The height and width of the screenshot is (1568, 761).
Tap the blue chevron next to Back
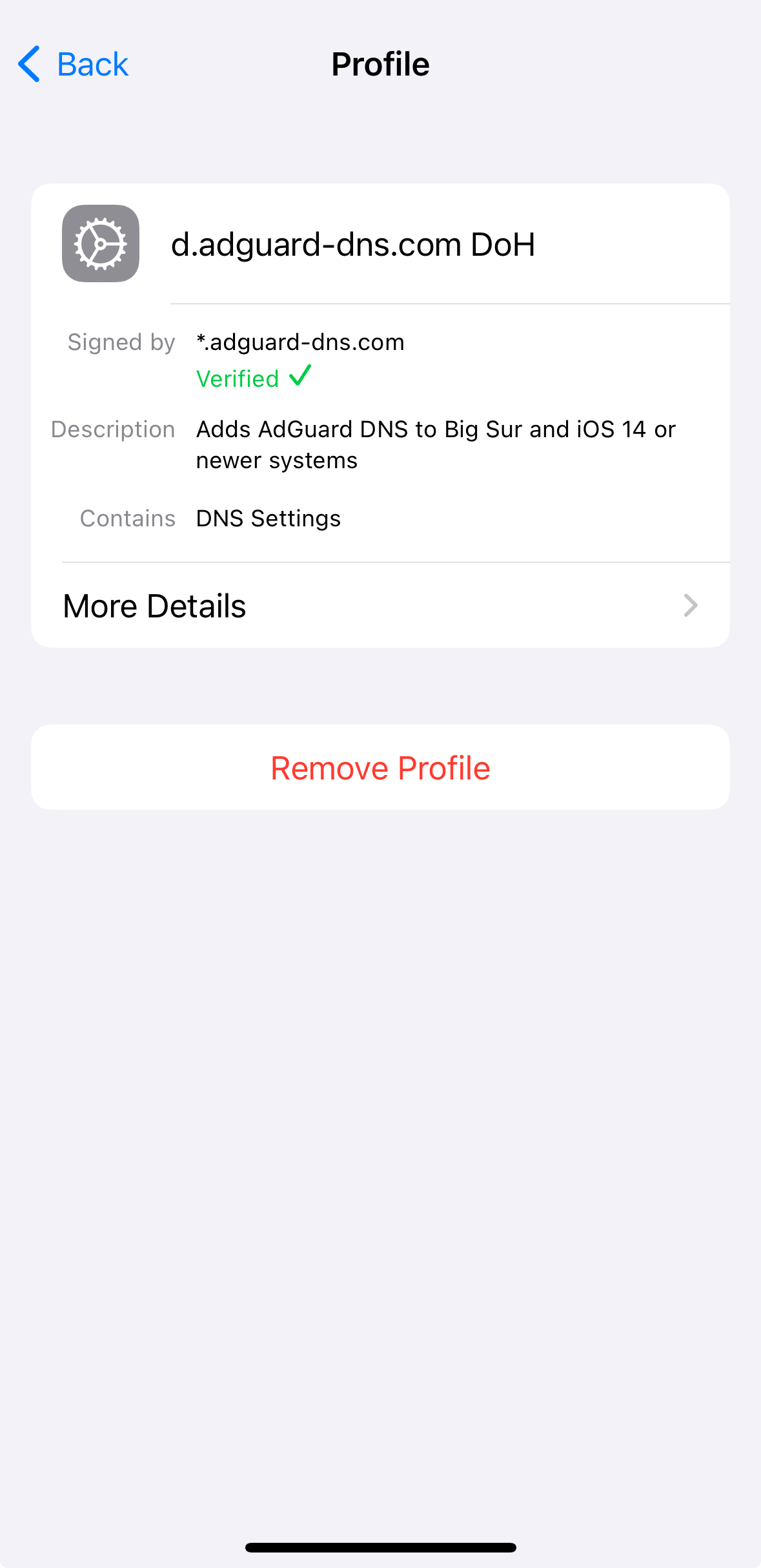pyautogui.click(x=28, y=63)
